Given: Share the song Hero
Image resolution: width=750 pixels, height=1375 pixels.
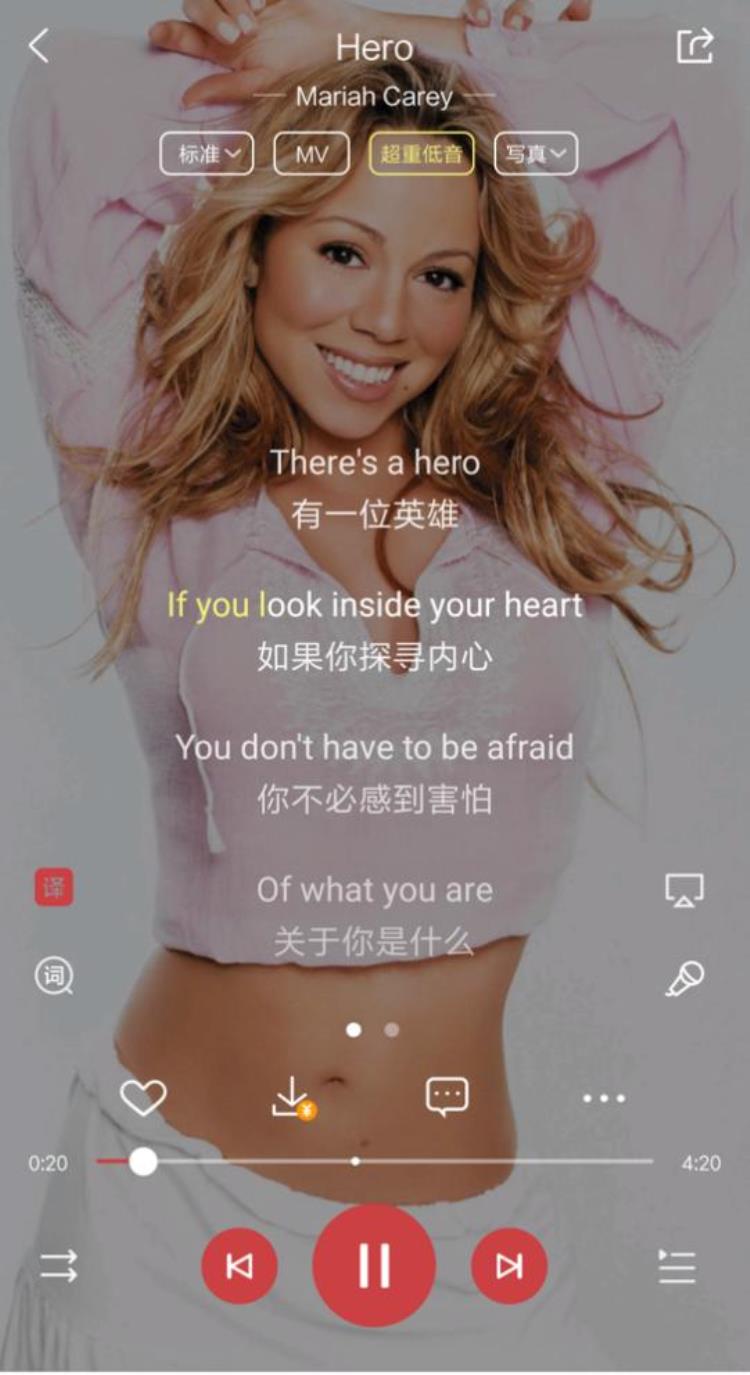Looking at the screenshot, I should click(x=694, y=46).
